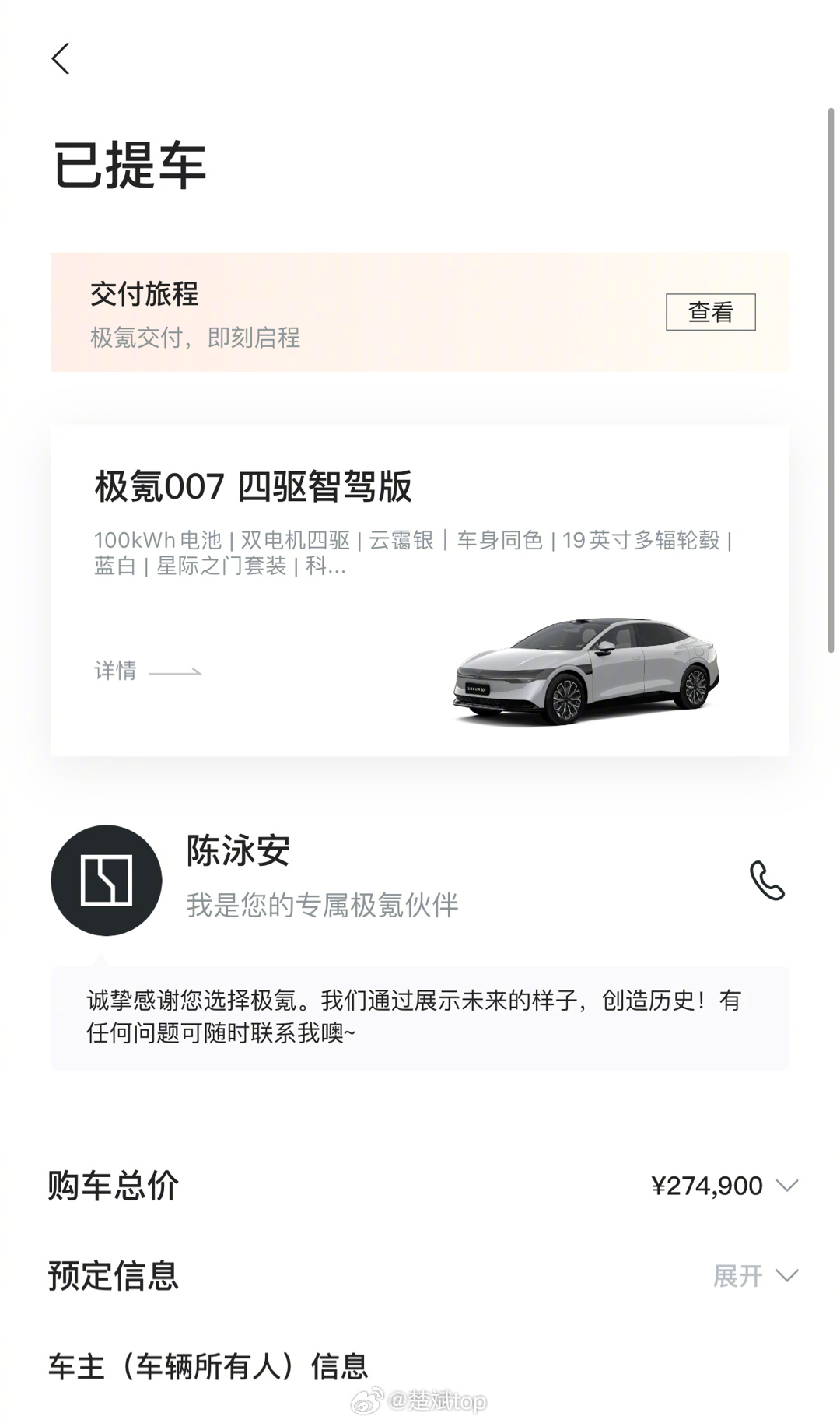Tap the price ¥274,900
The width and height of the screenshot is (840, 1423).
[x=708, y=1186]
